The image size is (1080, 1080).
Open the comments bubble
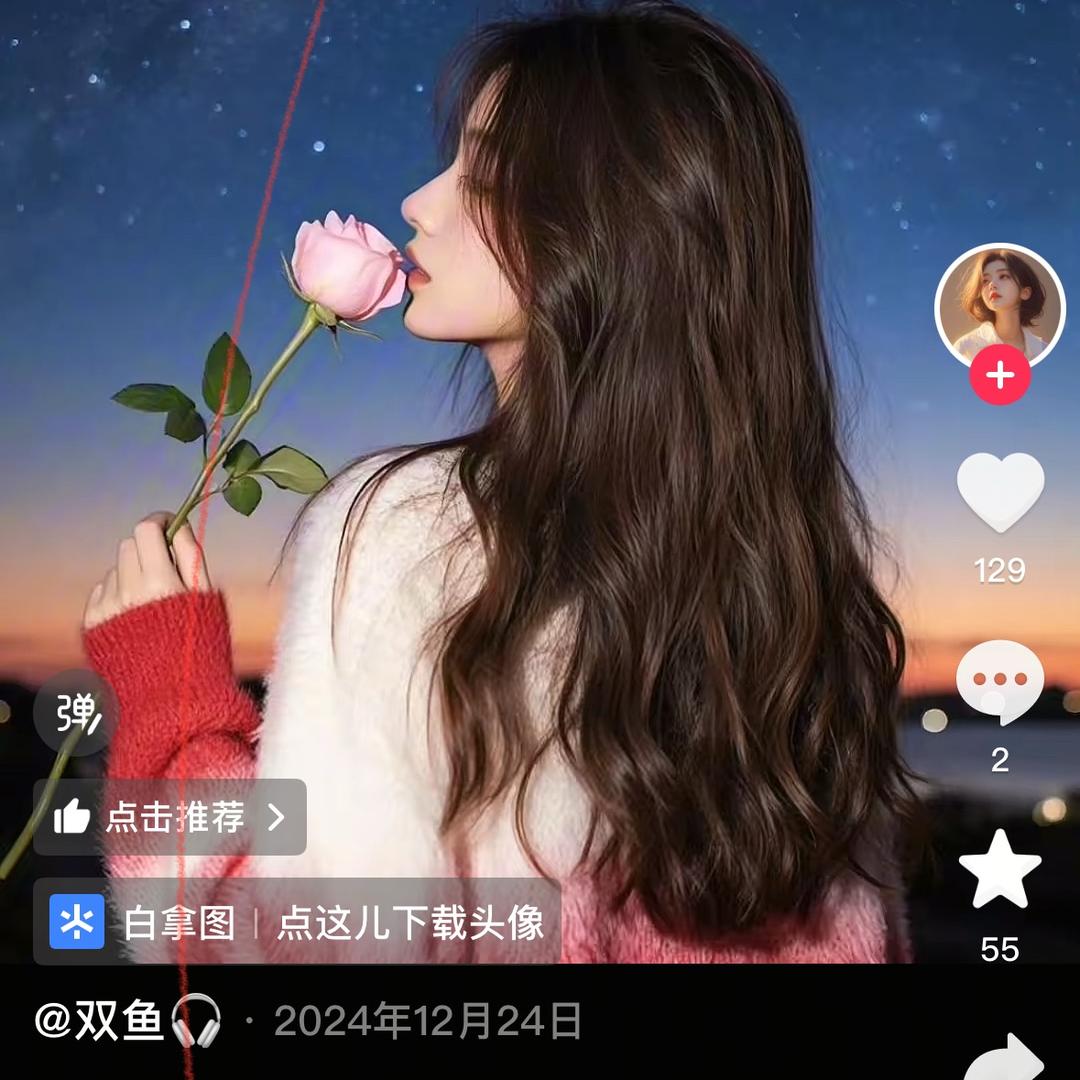(x=1000, y=682)
